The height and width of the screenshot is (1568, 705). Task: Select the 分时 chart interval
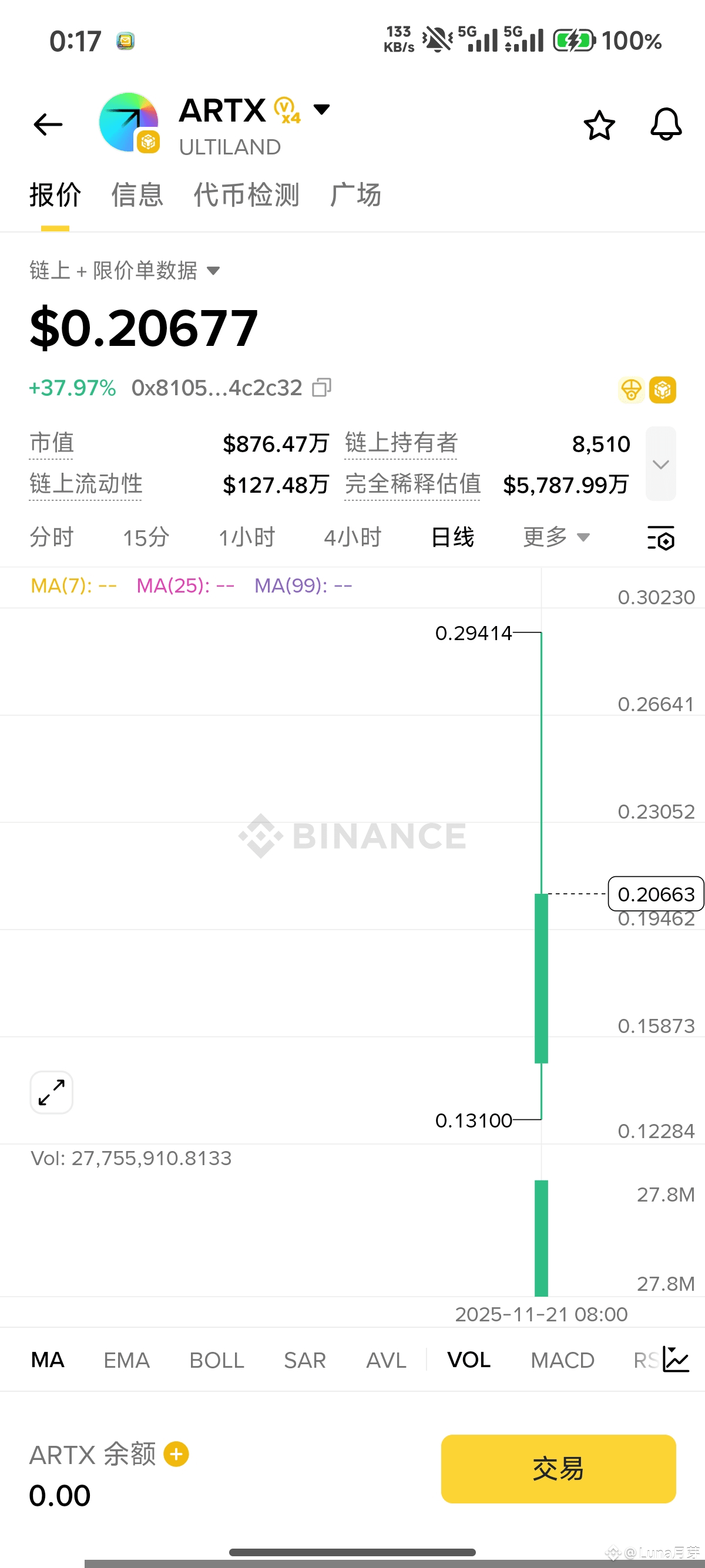tap(52, 537)
